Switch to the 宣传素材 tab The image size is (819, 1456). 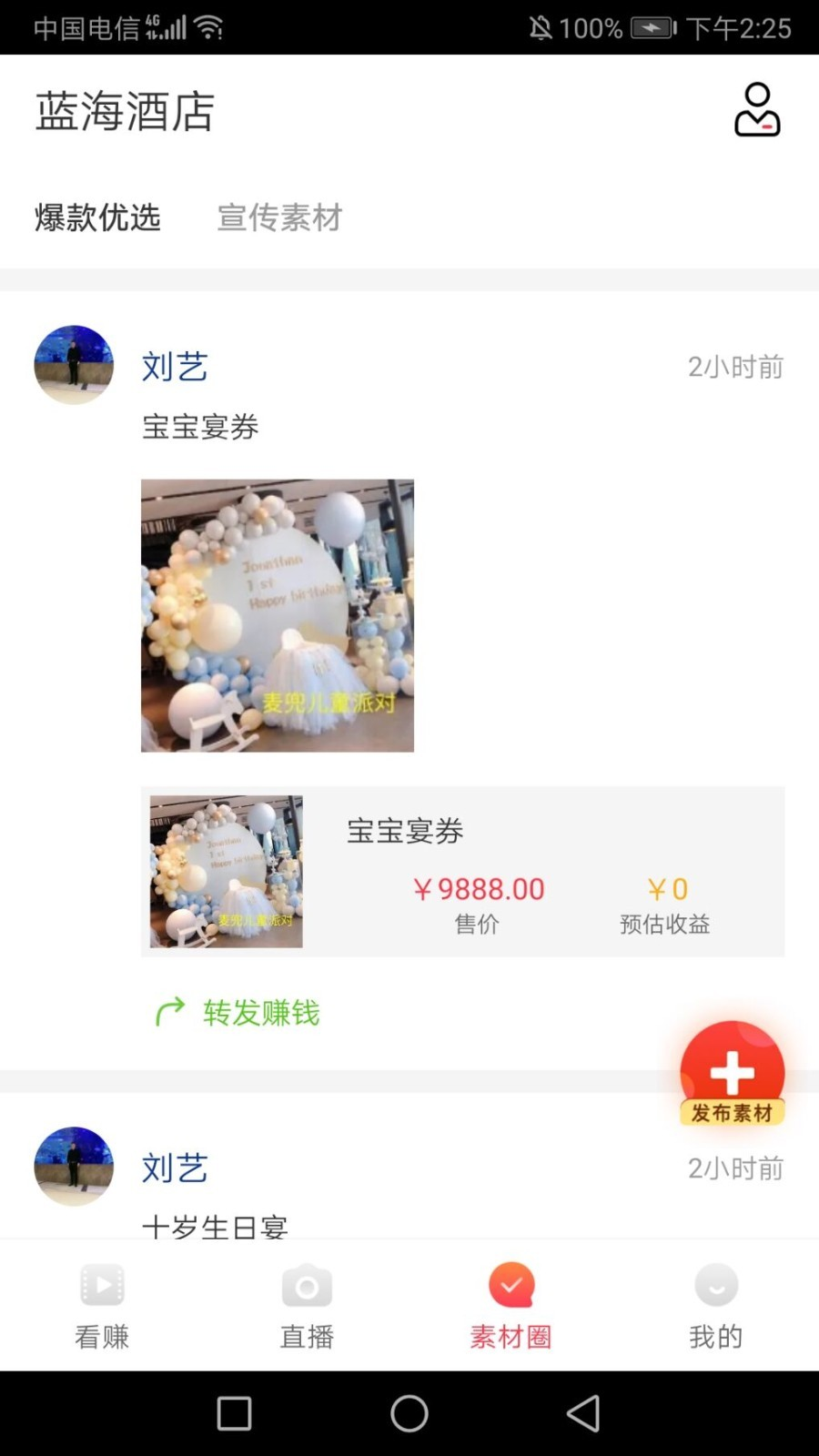point(279,217)
